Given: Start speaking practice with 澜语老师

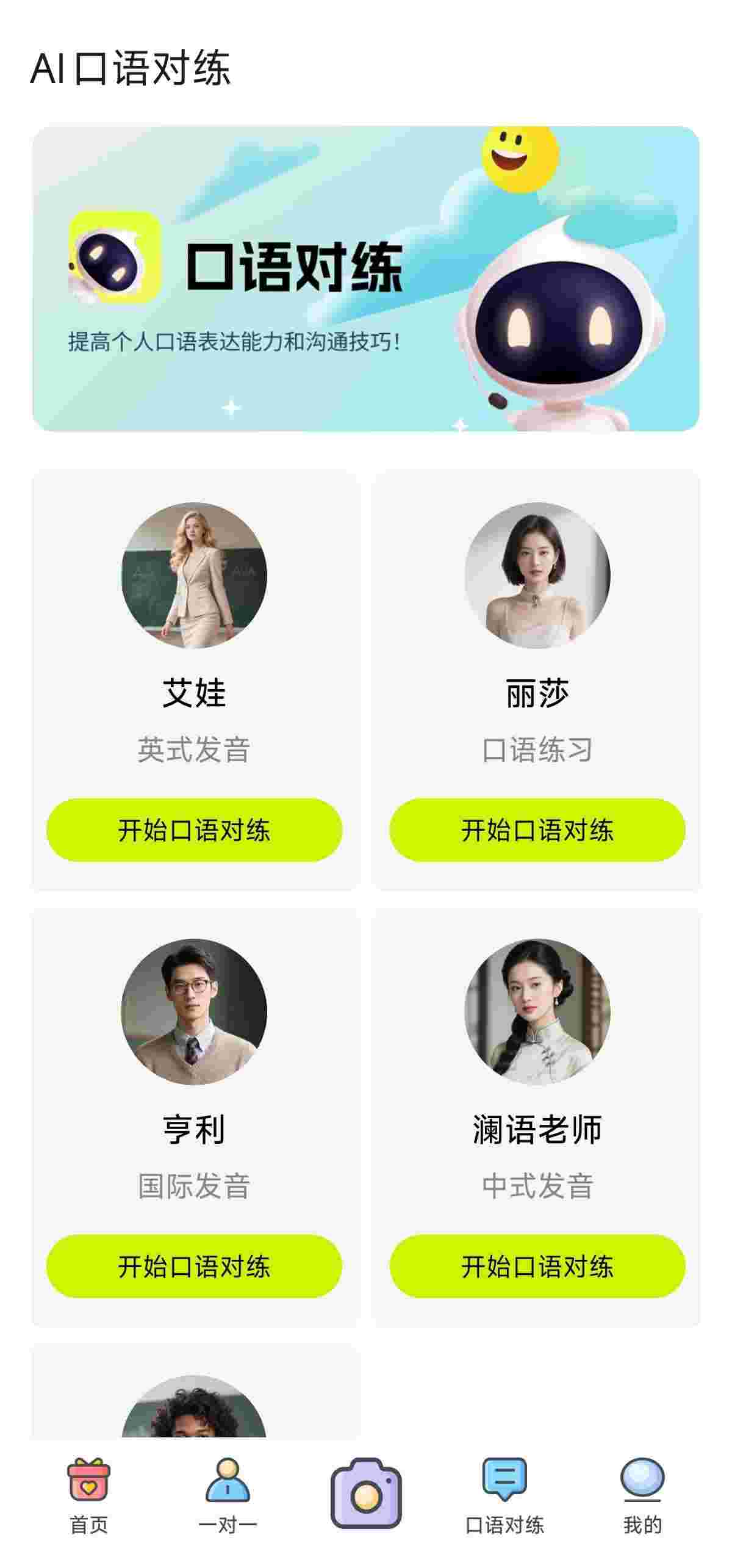Looking at the screenshot, I should pos(537,1266).
